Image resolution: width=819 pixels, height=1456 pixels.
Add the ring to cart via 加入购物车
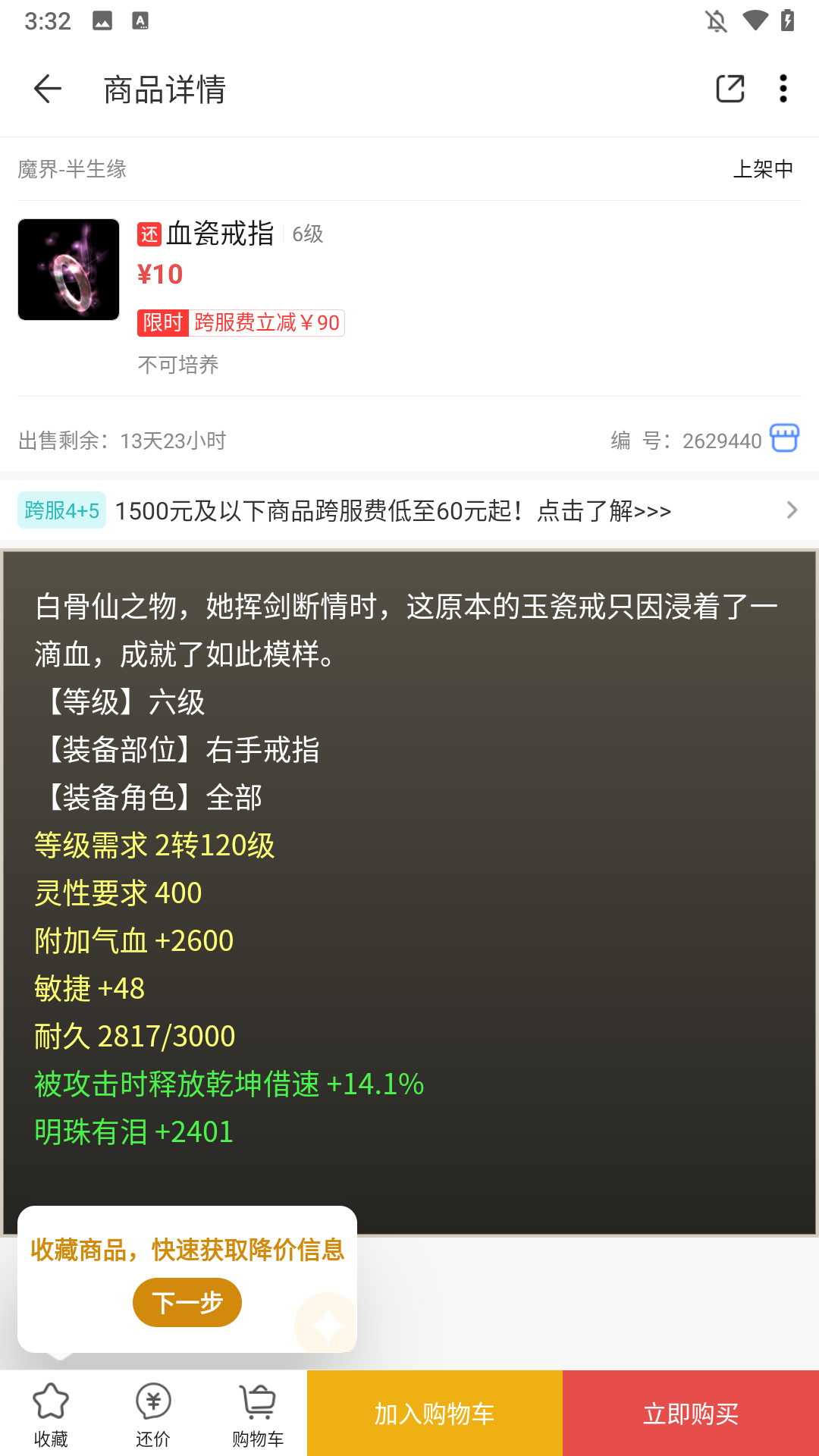tap(435, 1414)
